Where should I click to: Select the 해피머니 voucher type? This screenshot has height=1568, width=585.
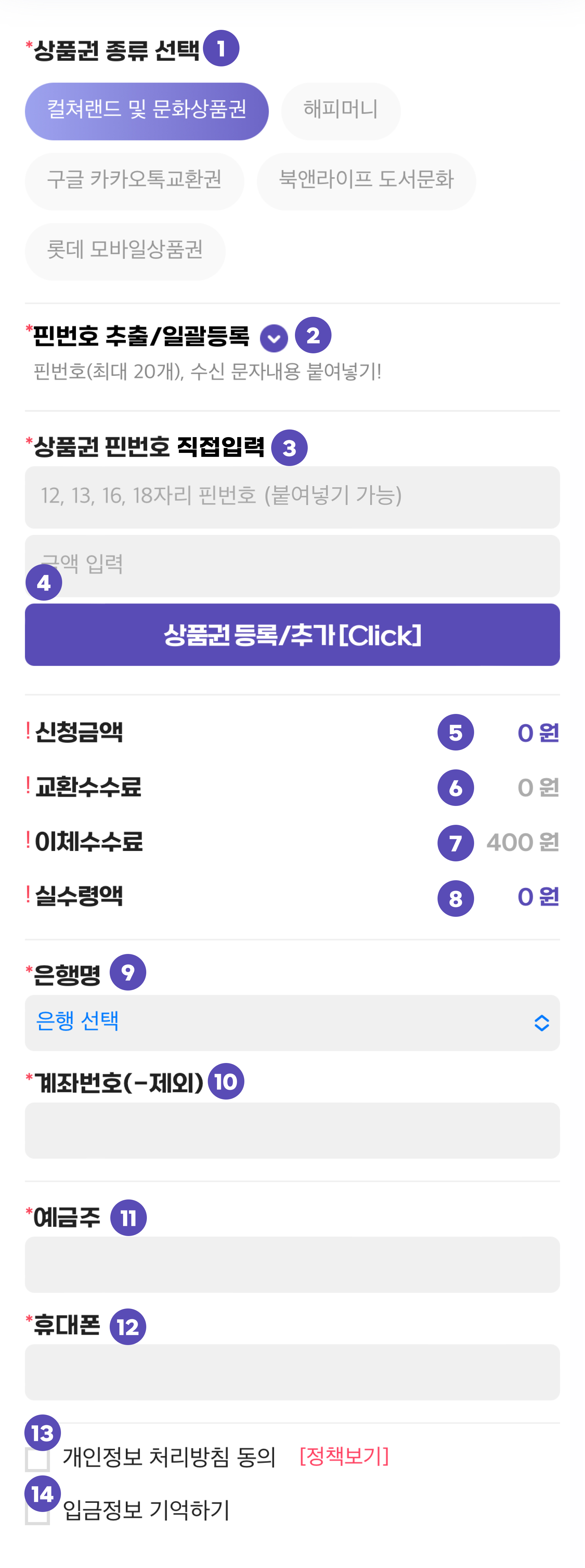tap(340, 110)
